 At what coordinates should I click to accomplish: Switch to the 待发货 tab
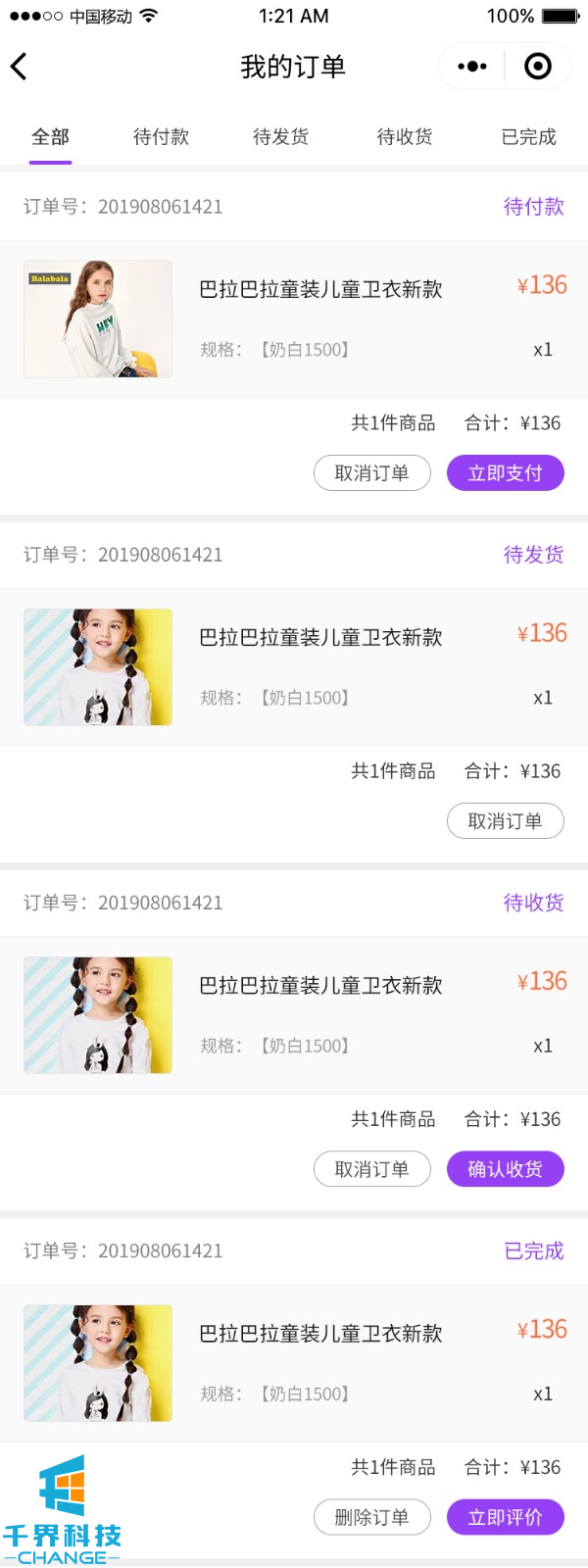point(280,137)
